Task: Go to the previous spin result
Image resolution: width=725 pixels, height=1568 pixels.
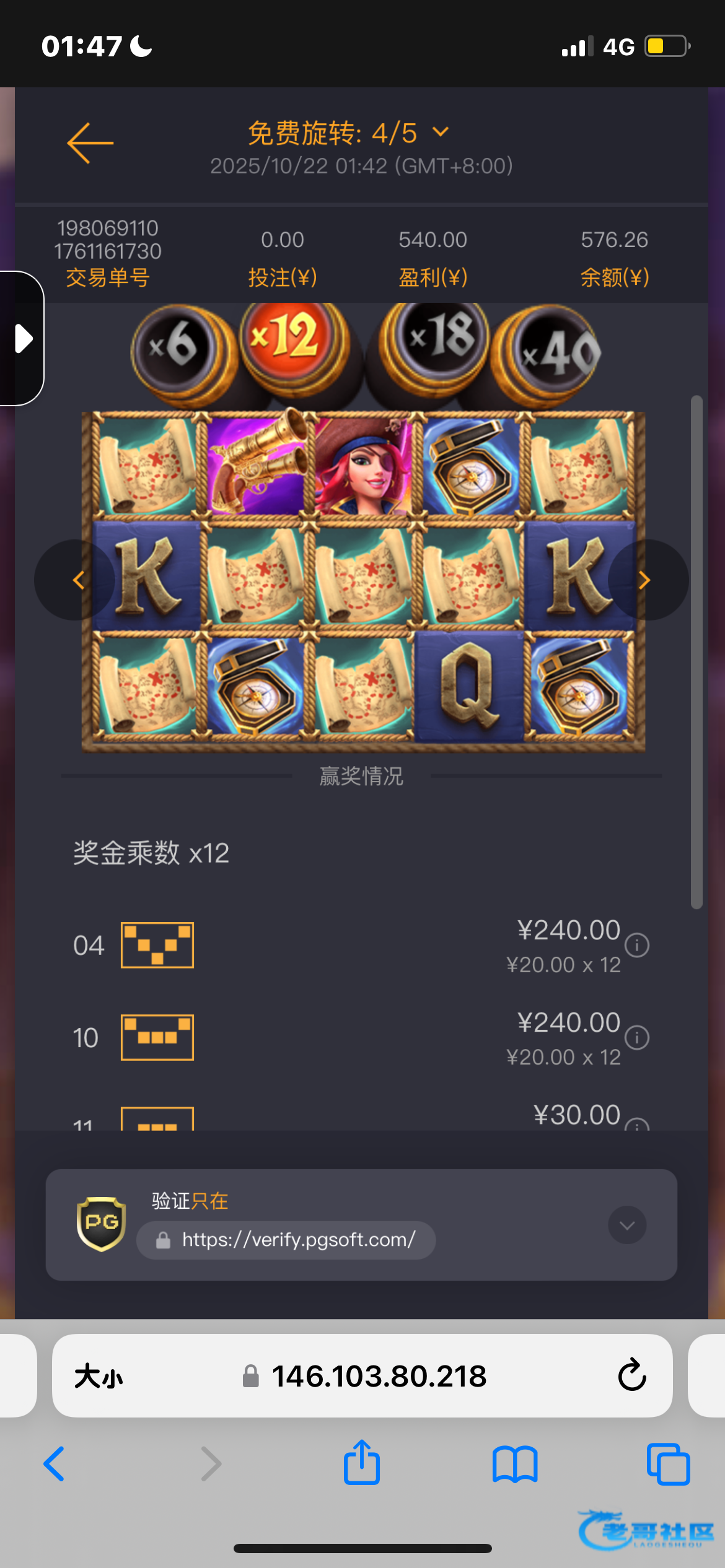Action: (76, 580)
